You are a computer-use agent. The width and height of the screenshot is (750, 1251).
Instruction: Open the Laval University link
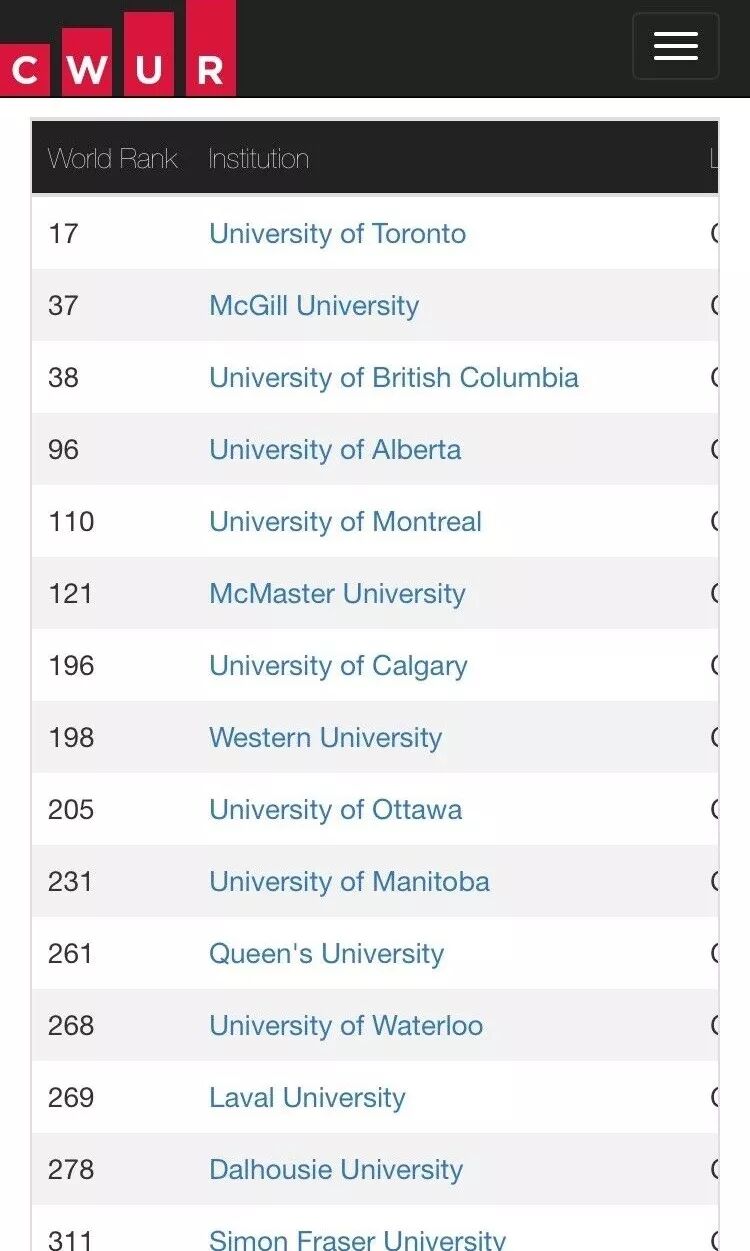tap(307, 1098)
